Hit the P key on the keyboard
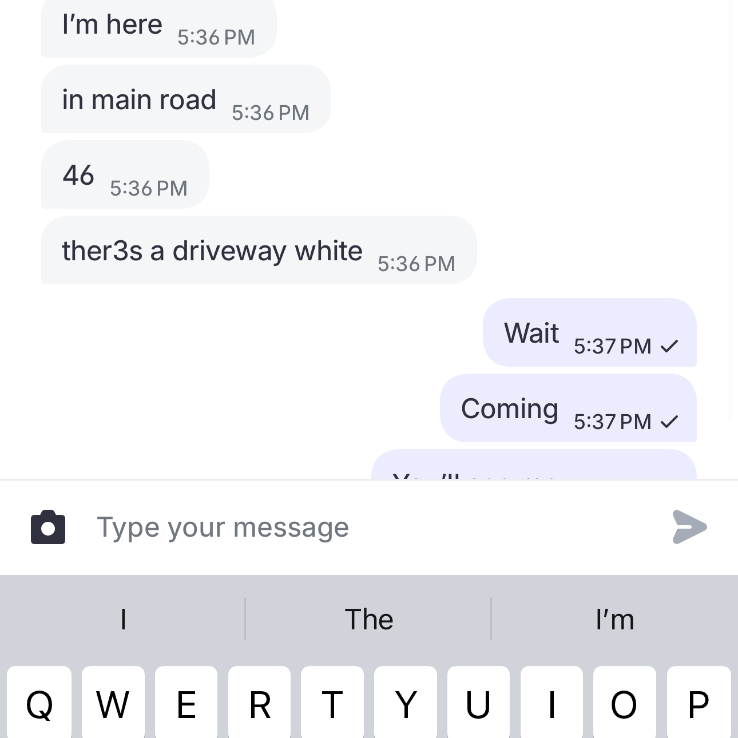The width and height of the screenshot is (738, 738). click(x=698, y=704)
